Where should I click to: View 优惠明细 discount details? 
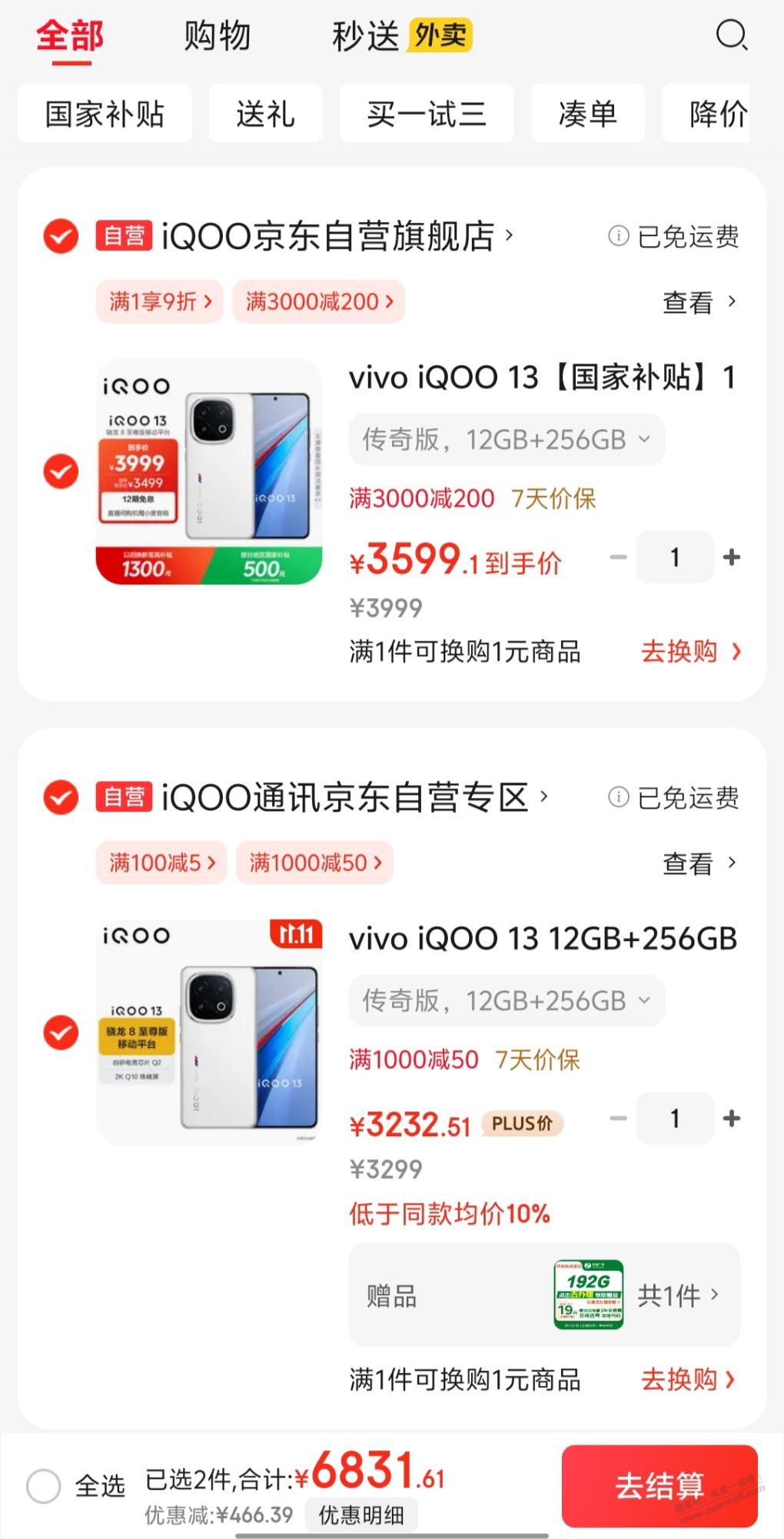point(361,1515)
